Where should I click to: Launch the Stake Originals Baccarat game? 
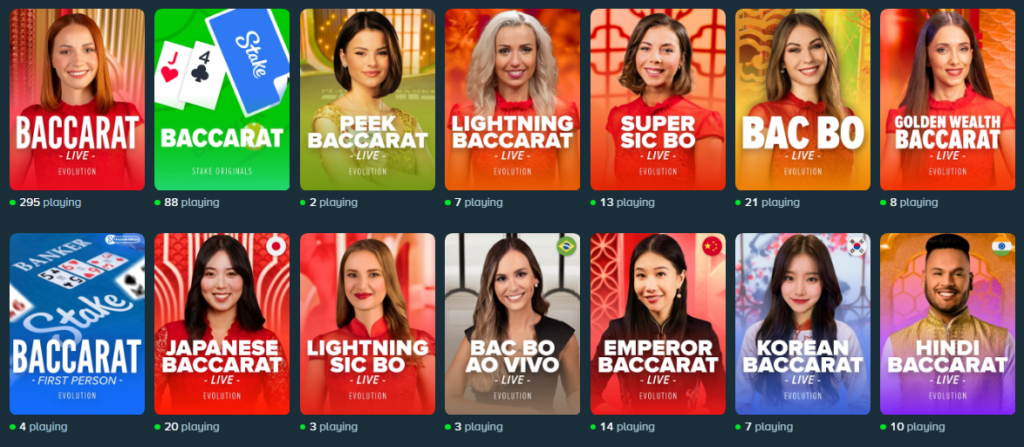tap(222, 100)
